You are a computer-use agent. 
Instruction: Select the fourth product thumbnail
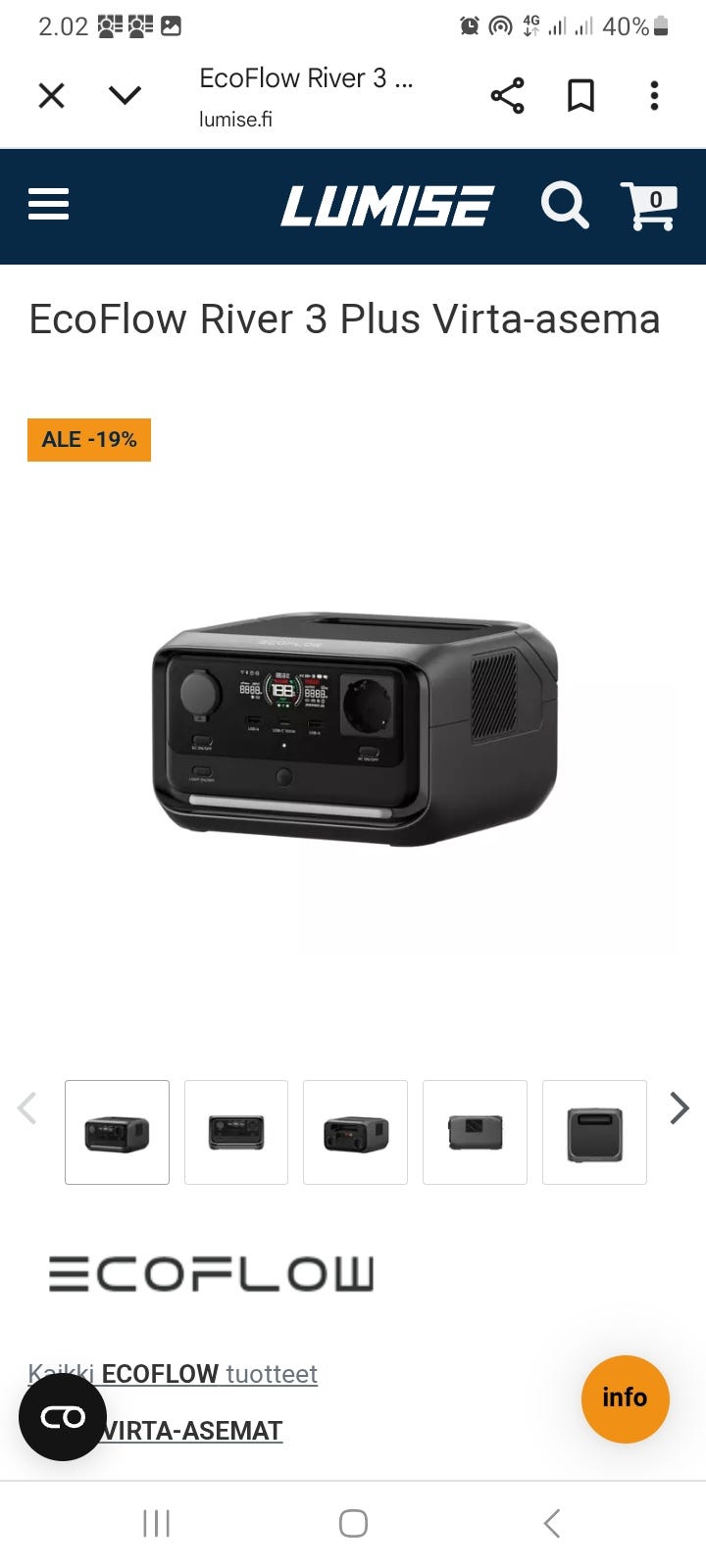point(475,1132)
